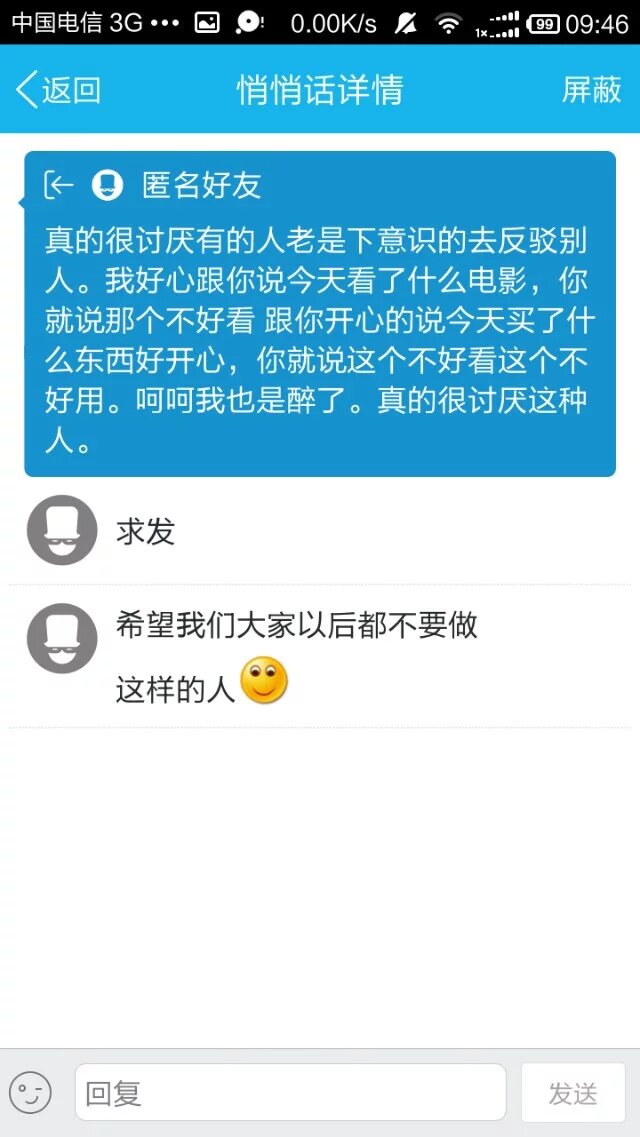Open the 匿名好友 whisper message bubble

pos(320,314)
